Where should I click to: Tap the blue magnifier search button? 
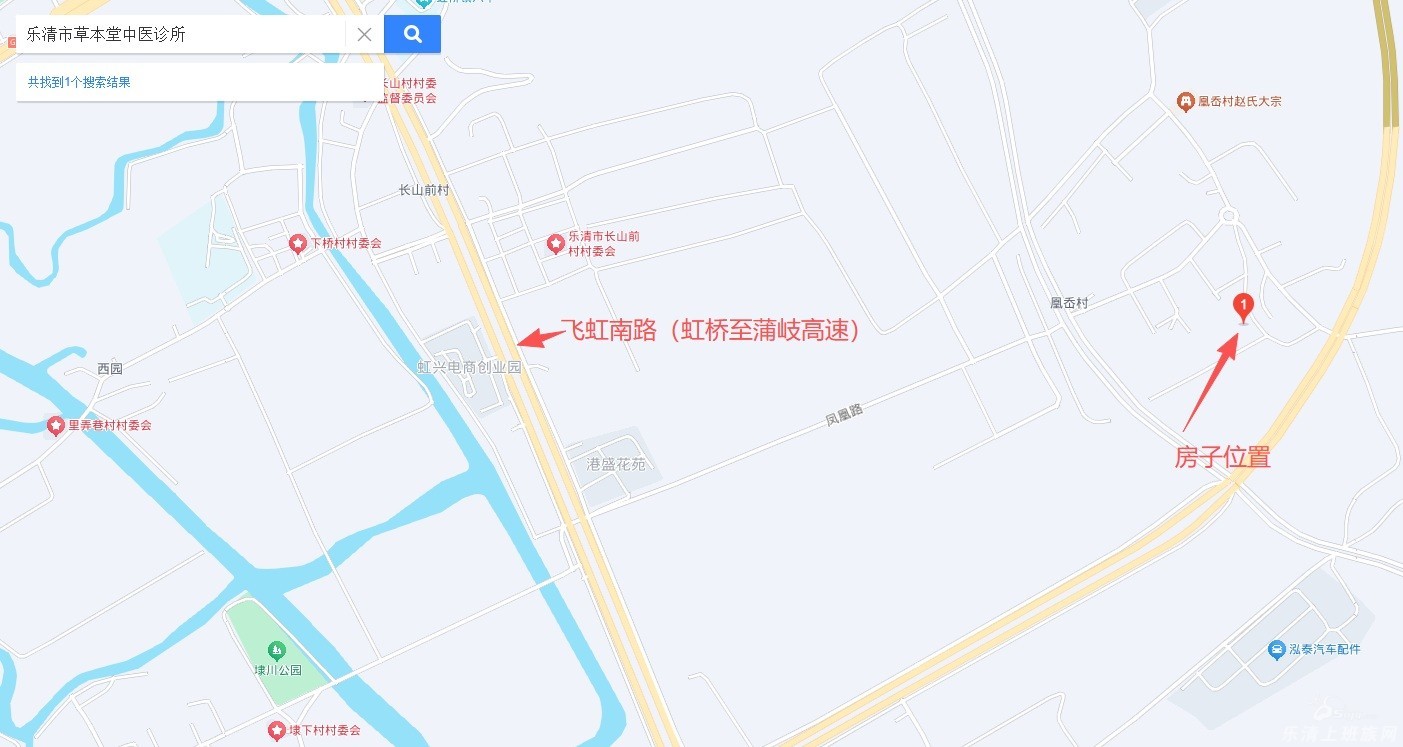click(412, 35)
